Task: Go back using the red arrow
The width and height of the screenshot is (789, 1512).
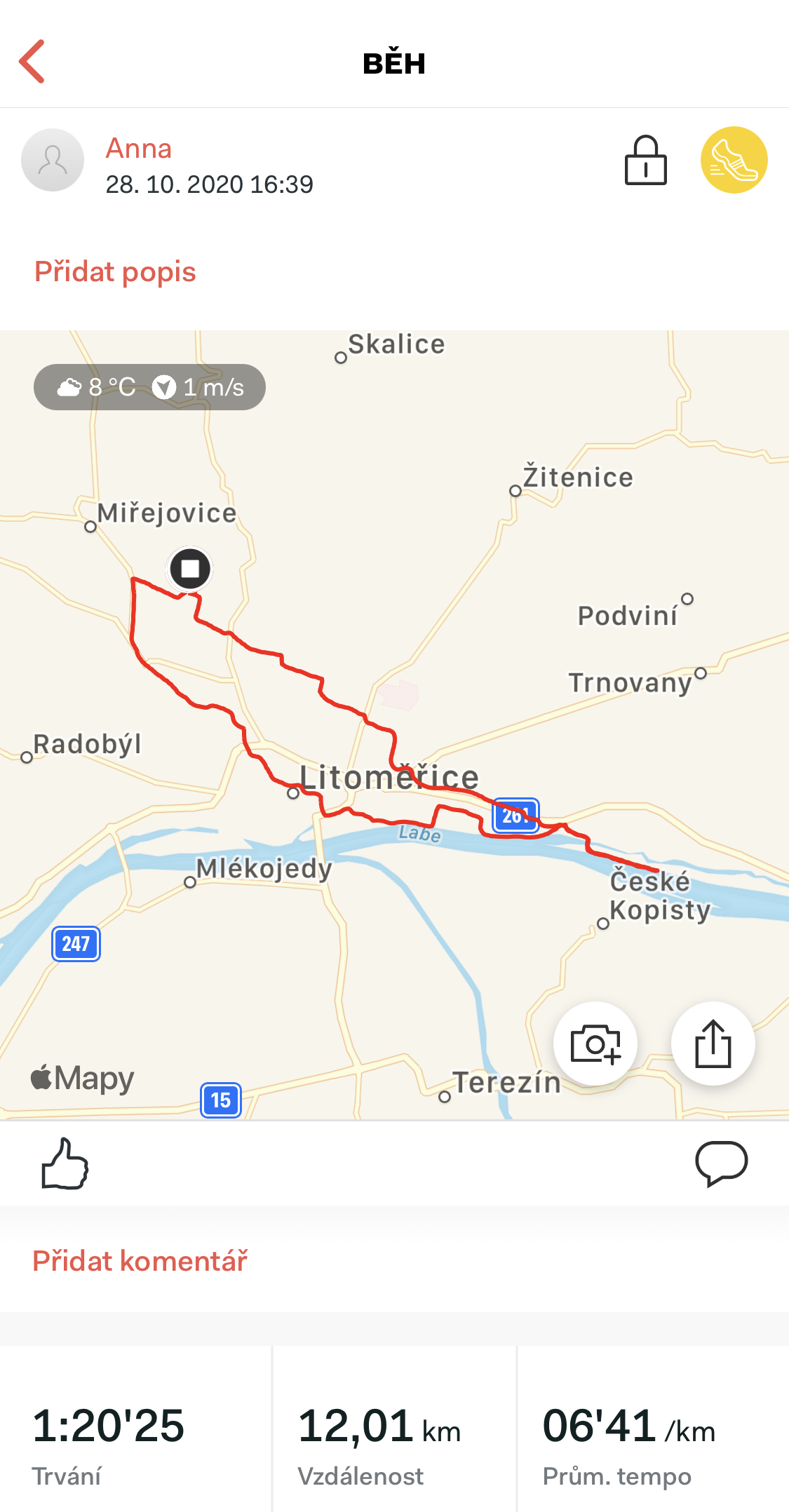Action: [32, 62]
